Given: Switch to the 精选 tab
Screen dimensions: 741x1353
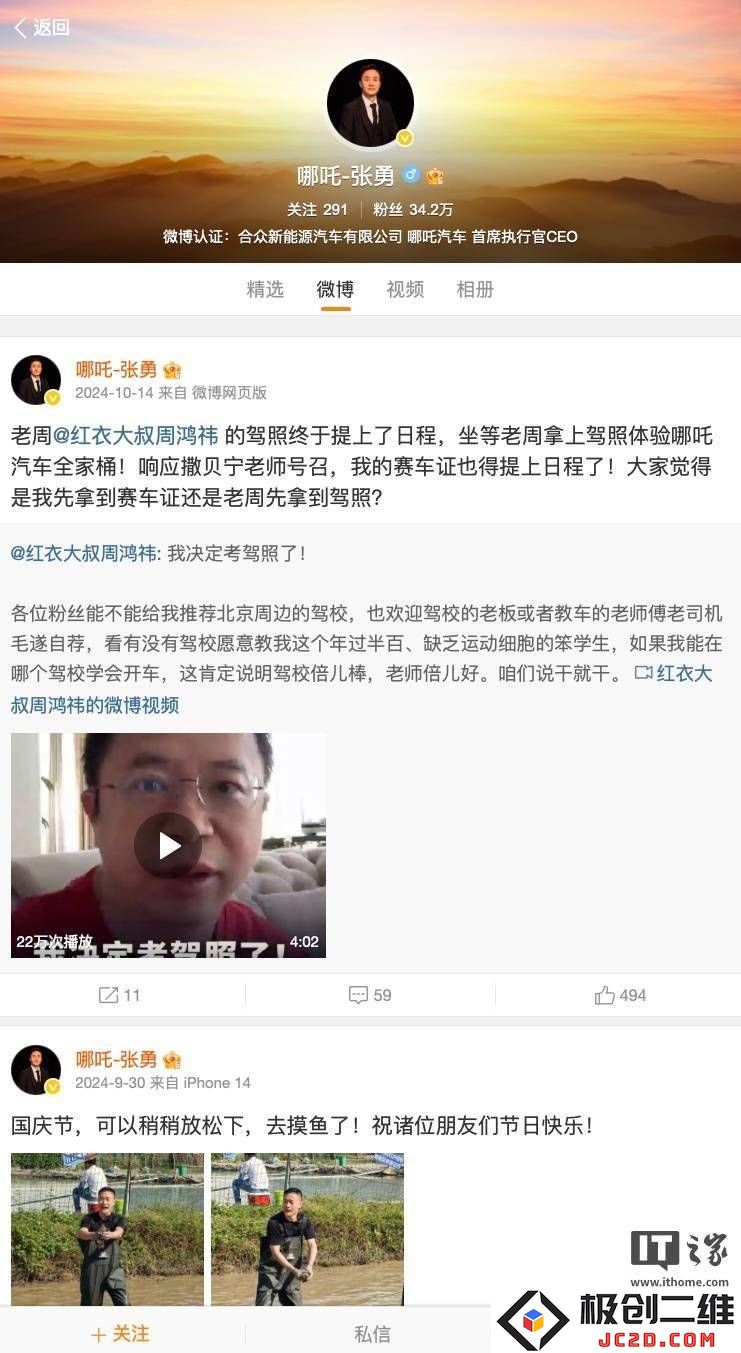Looking at the screenshot, I should tap(265, 289).
